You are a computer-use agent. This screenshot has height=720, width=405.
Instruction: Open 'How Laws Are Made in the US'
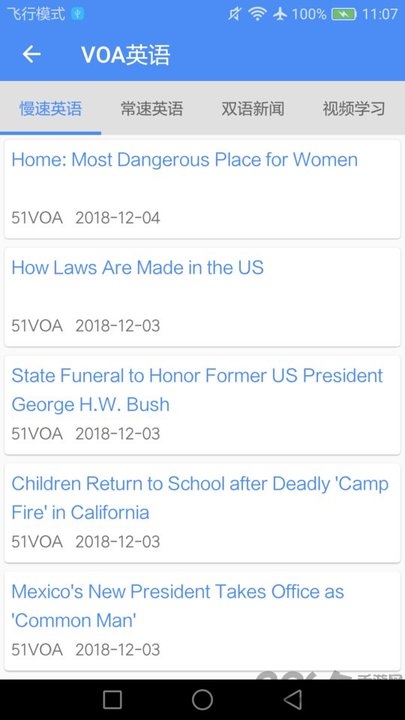[x=202, y=297]
